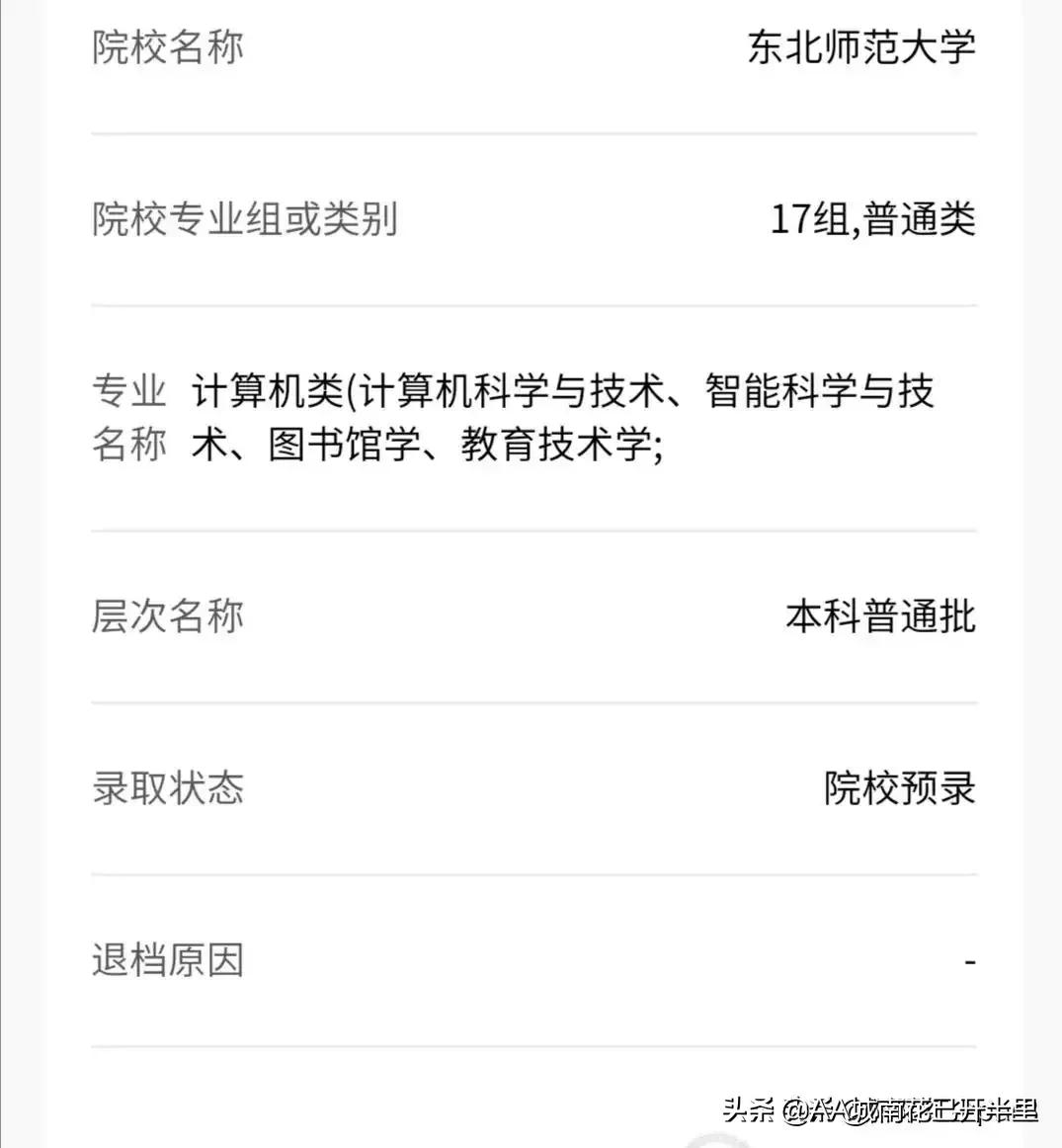
Task: Select the row showing the major list
Action: pyautogui.click(x=533, y=417)
